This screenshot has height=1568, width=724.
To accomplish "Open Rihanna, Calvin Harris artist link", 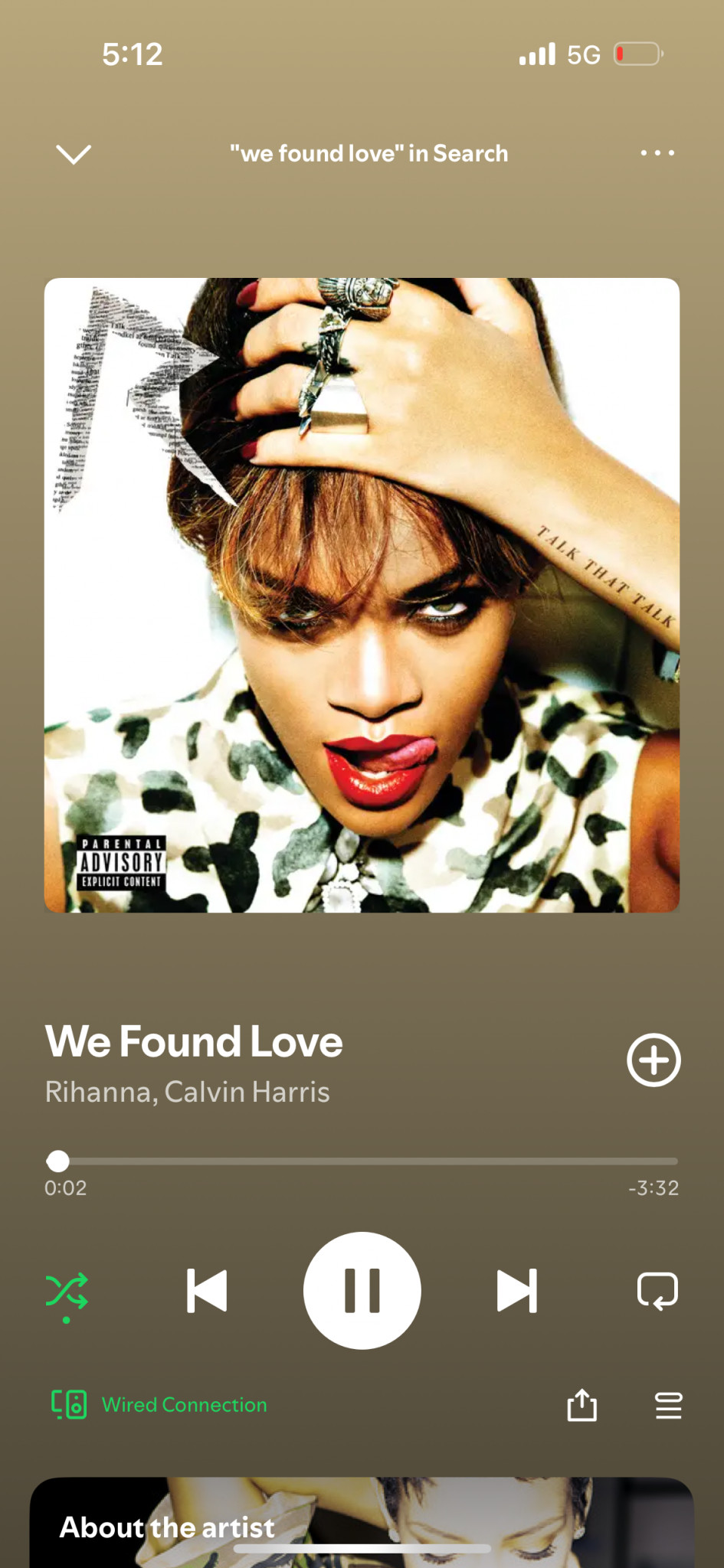I will [x=187, y=1093].
